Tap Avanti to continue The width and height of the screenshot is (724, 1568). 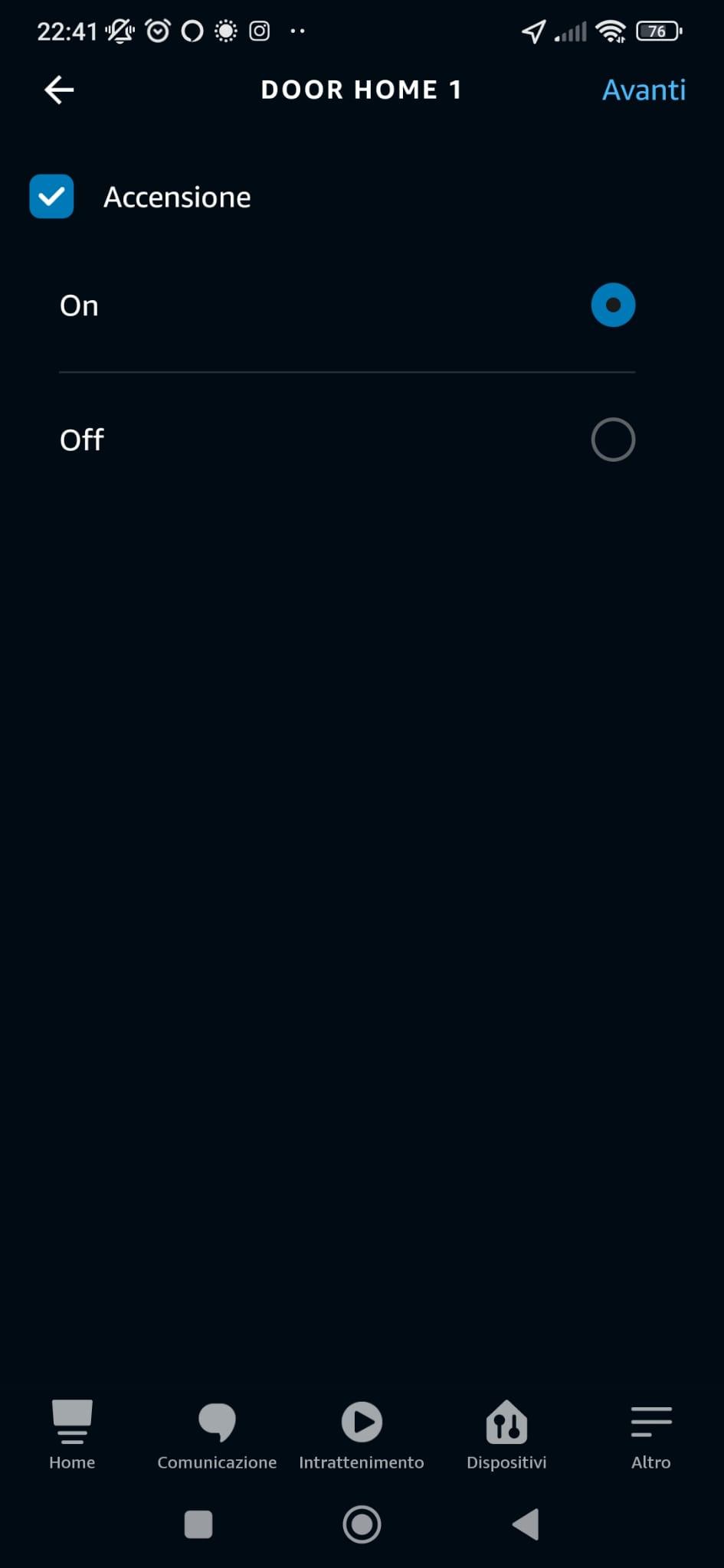(644, 90)
